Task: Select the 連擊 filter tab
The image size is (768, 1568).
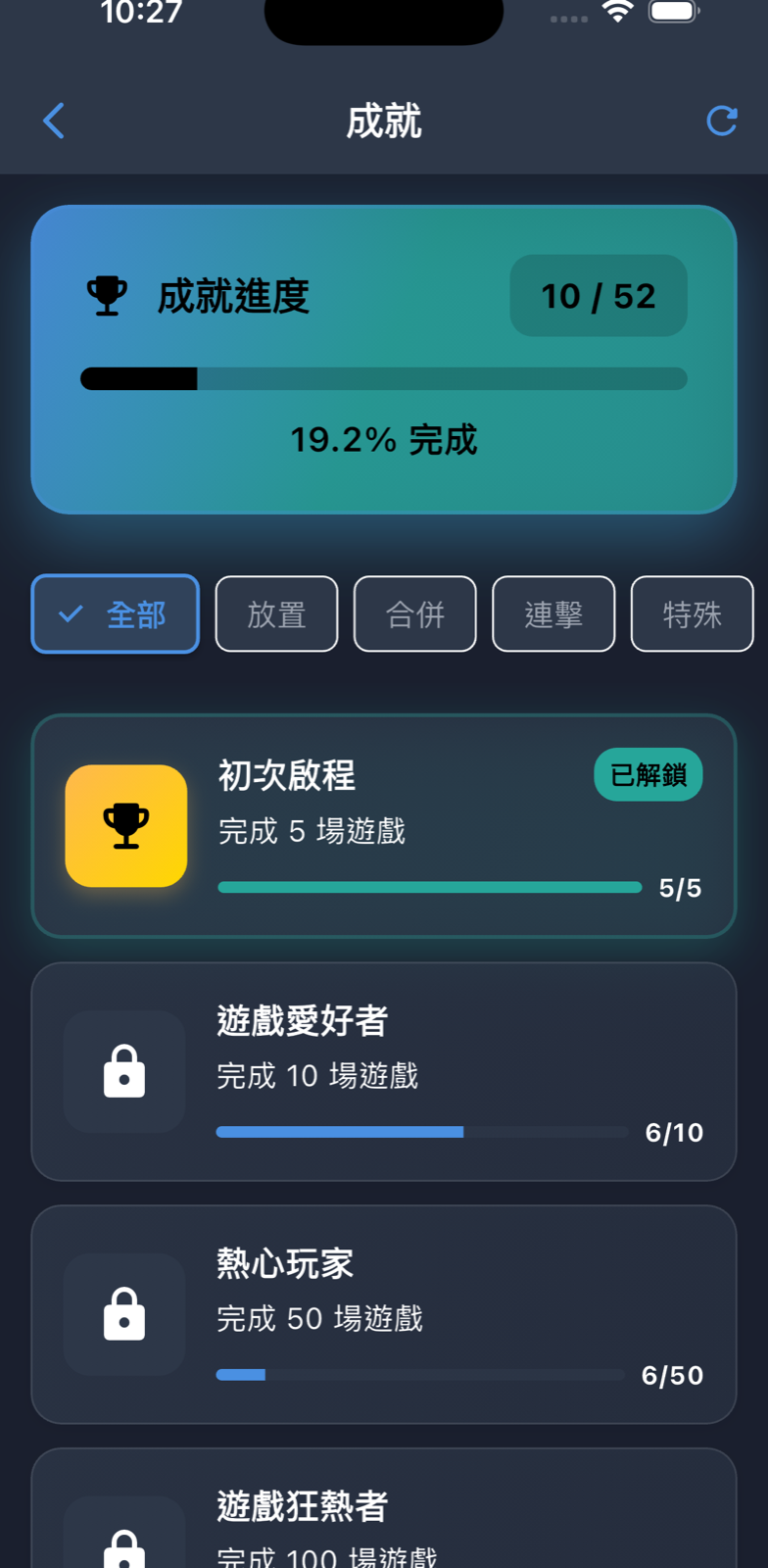Action: [x=553, y=613]
